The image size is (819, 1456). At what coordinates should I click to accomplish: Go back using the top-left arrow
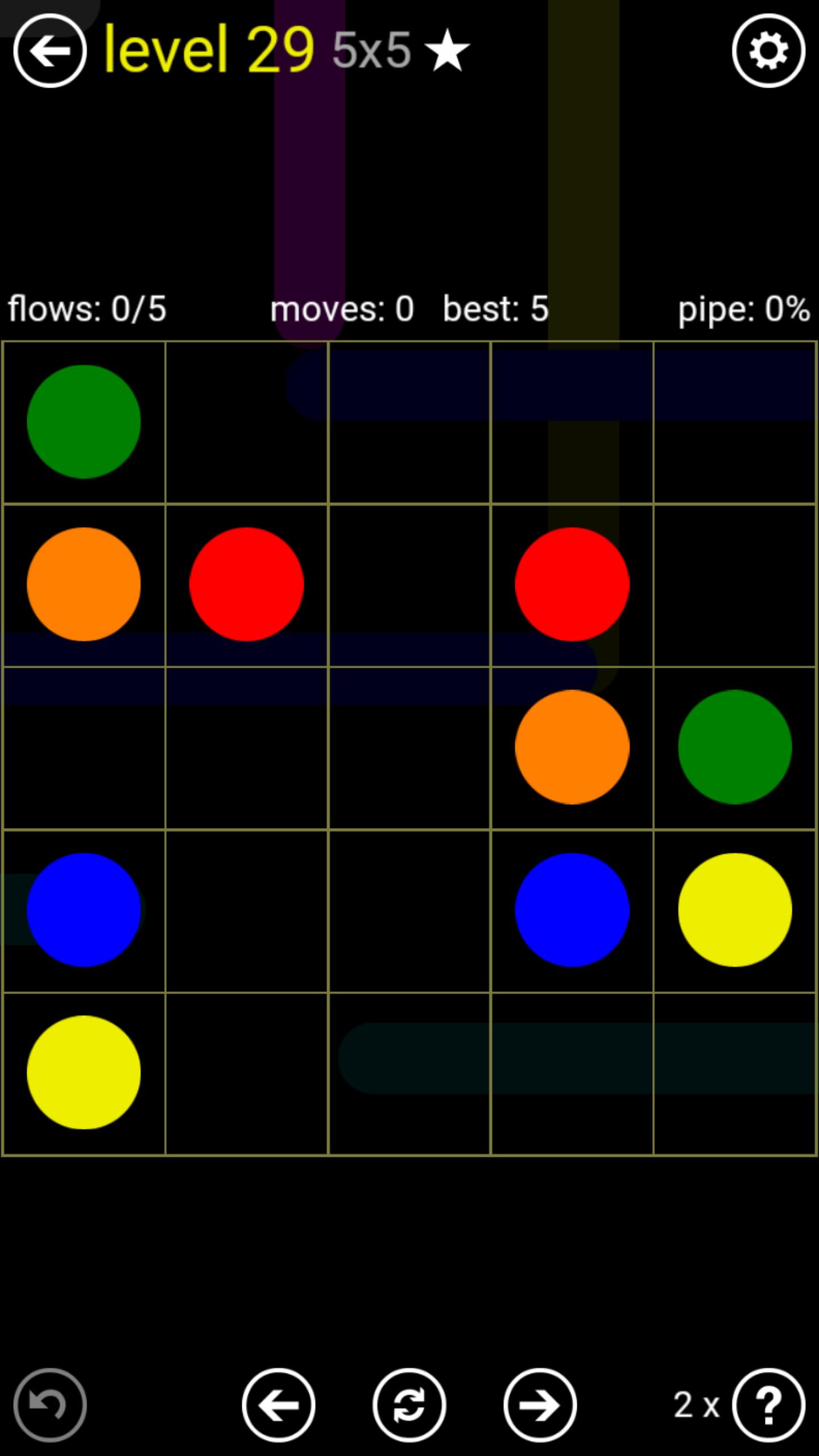pyautogui.click(x=50, y=51)
